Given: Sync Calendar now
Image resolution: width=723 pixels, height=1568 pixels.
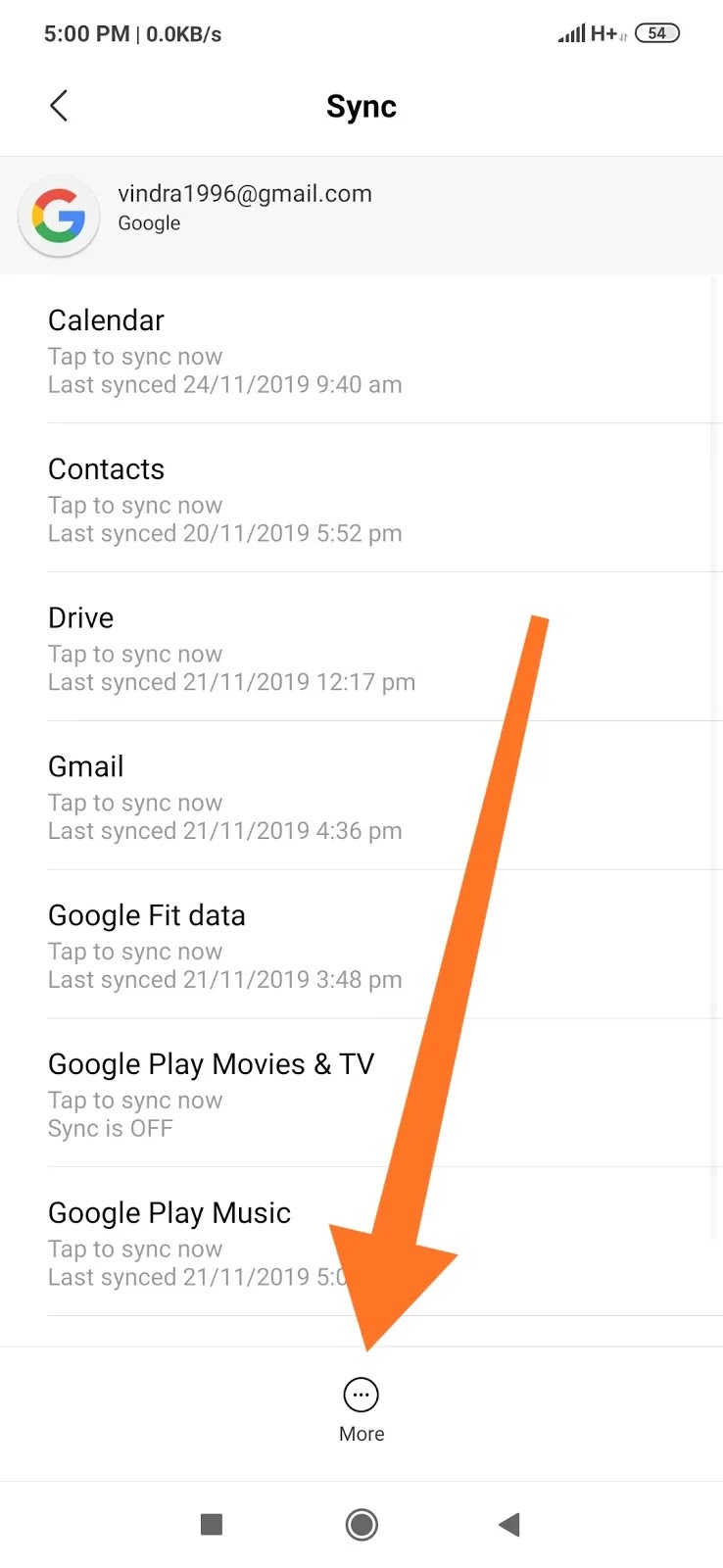Looking at the screenshot, I should click(225, 350).
